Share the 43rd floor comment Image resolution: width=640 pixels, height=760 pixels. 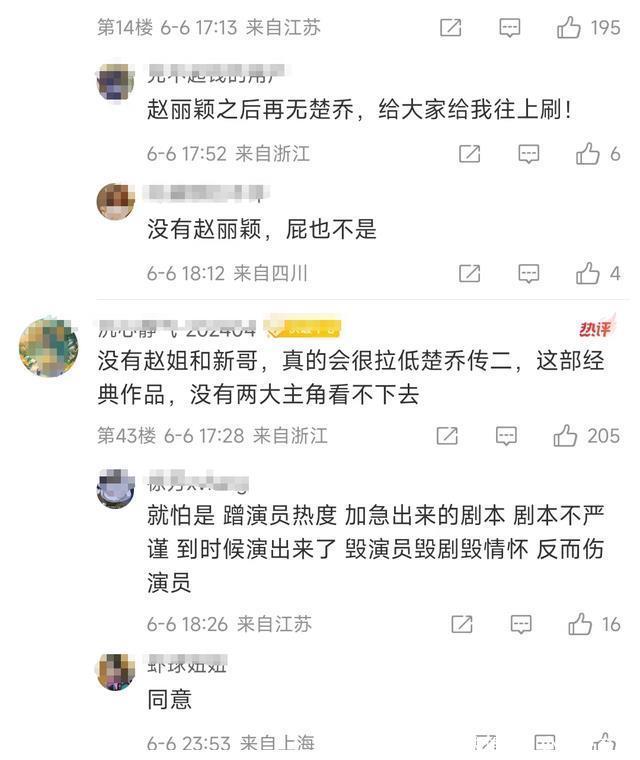pyautogui.click(x=447, y=436)
